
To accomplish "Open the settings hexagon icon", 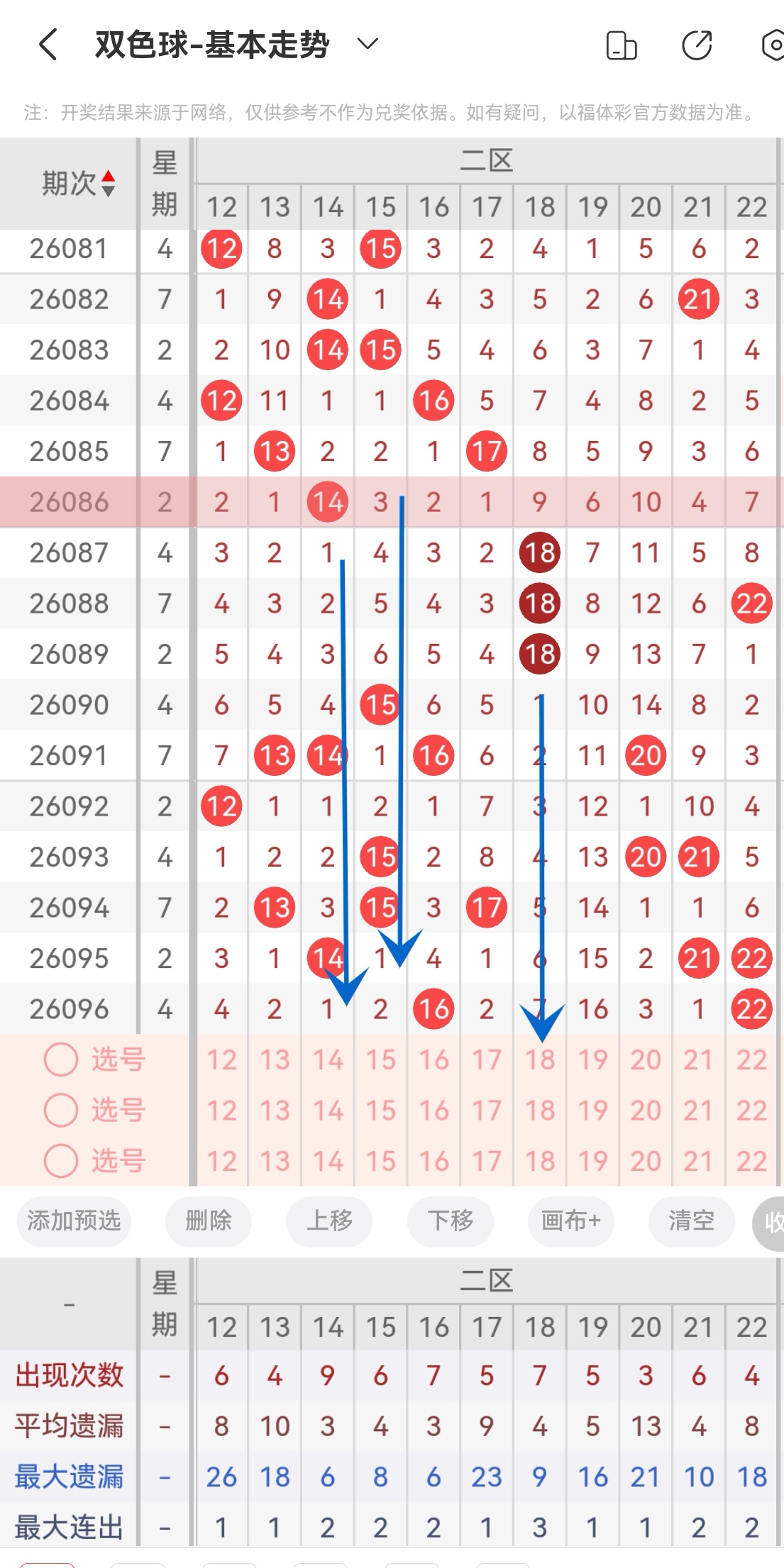I will (x=773, y=45).
